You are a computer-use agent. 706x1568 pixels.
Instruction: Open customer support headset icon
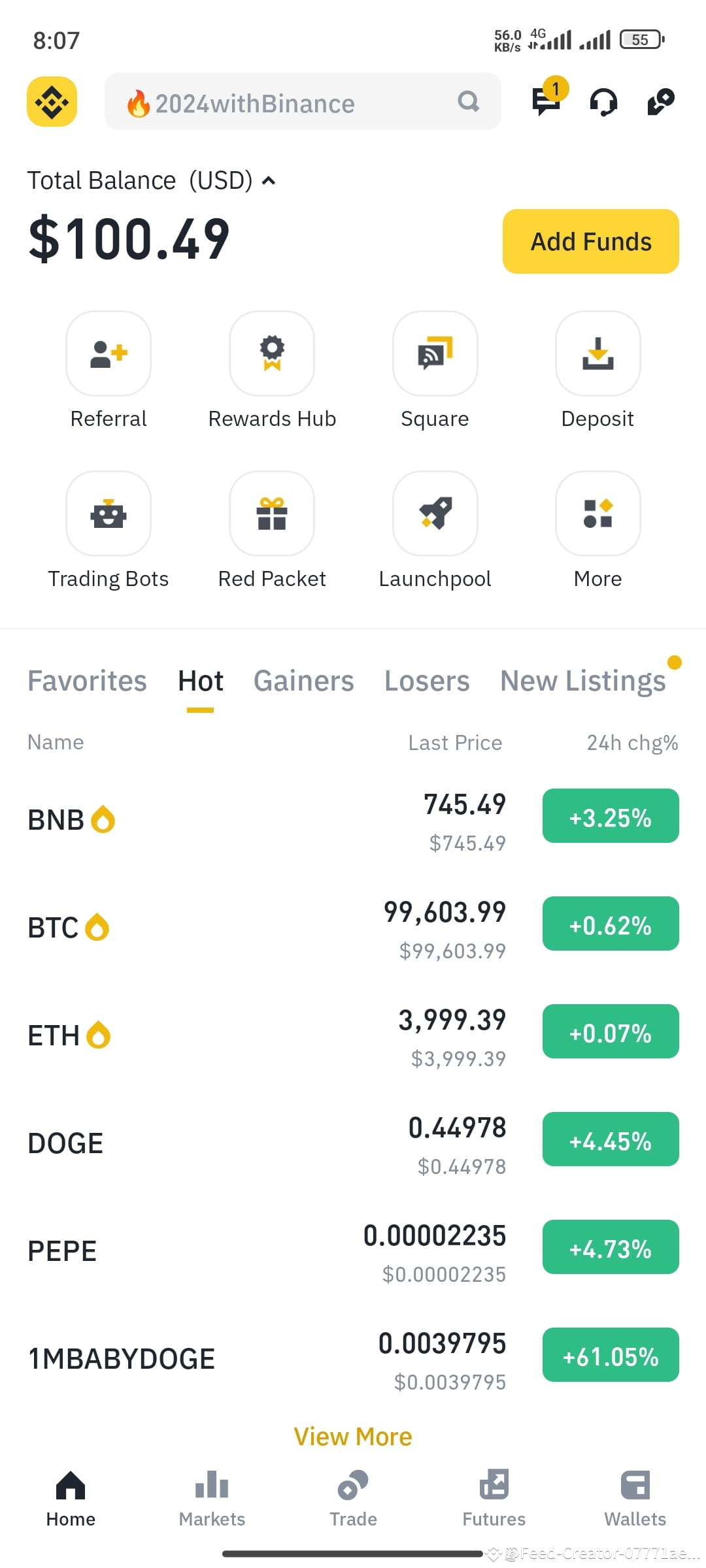pyautogui.click(x=603, y=102)
